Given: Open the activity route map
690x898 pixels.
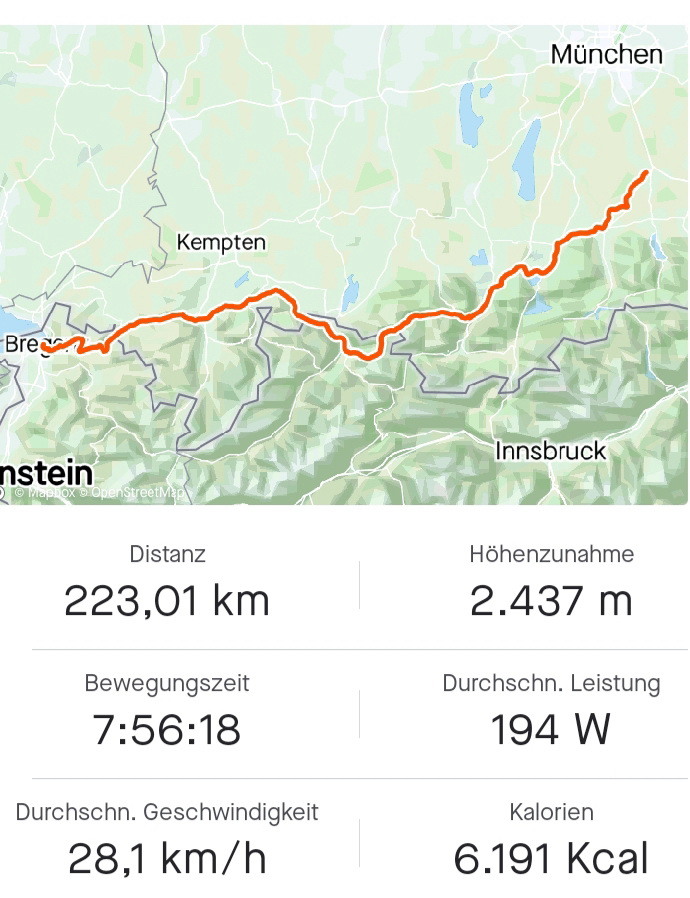Looking at the screenshot, I should tap(344, 265).
